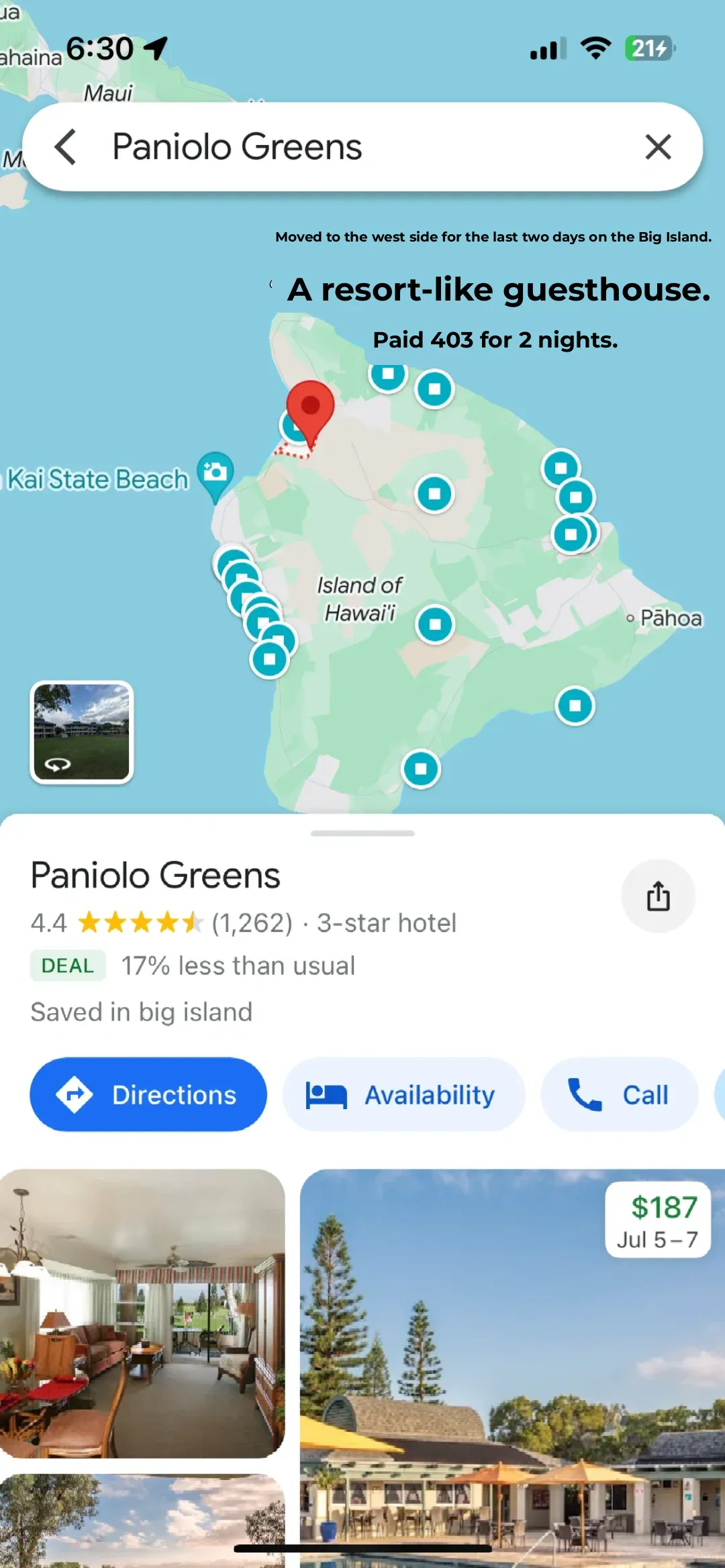Expand the bottom sheet drag handle
The height and width of the screenshot is (1568, 725).
tap(362, 834)
